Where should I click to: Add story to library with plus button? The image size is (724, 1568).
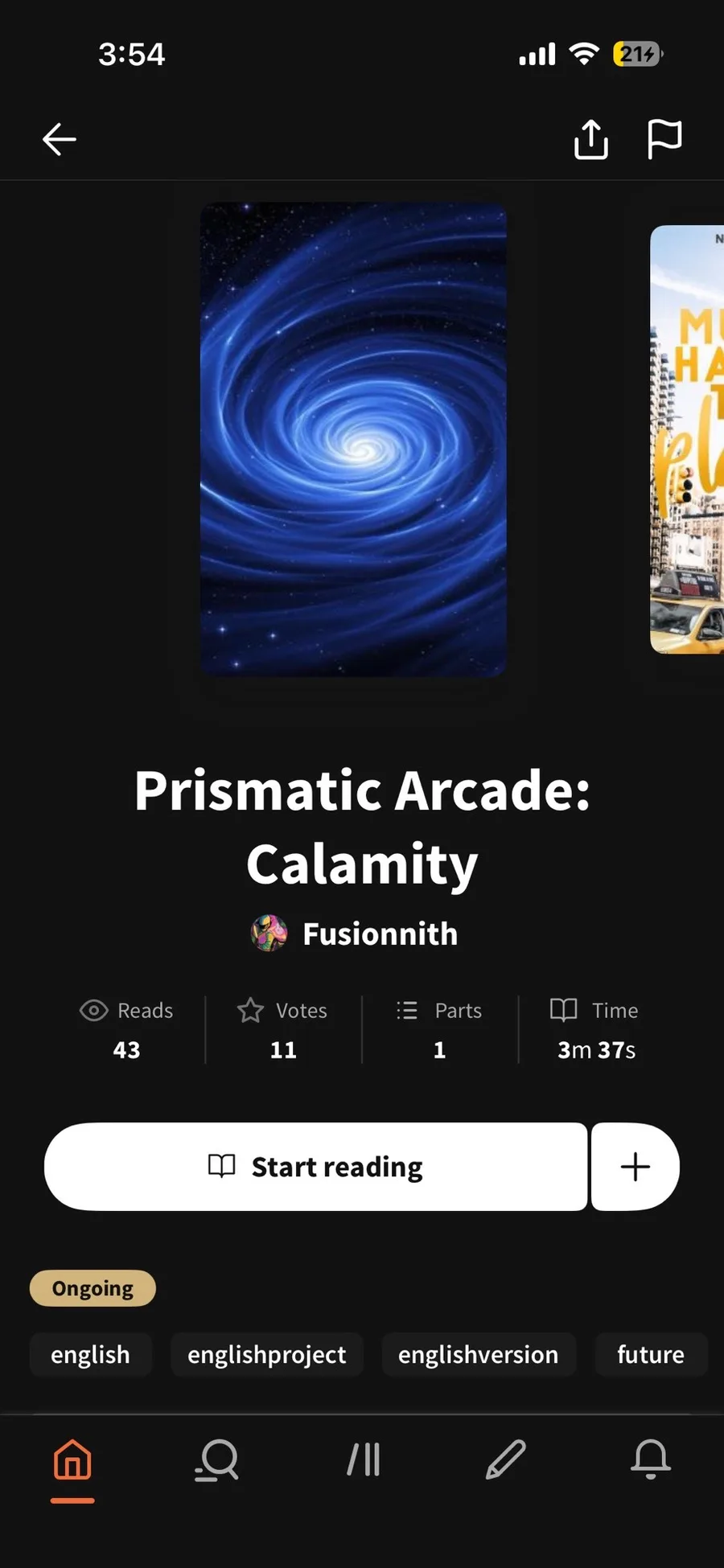pos(636,1166)
